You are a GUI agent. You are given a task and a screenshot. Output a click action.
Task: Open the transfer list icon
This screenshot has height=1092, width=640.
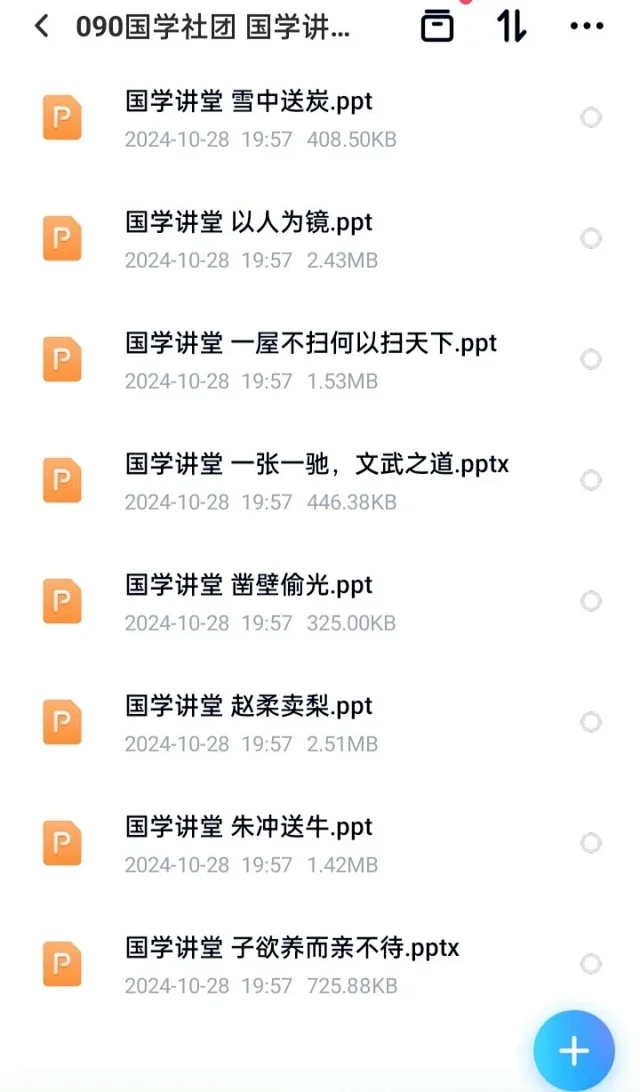(437, 26)
